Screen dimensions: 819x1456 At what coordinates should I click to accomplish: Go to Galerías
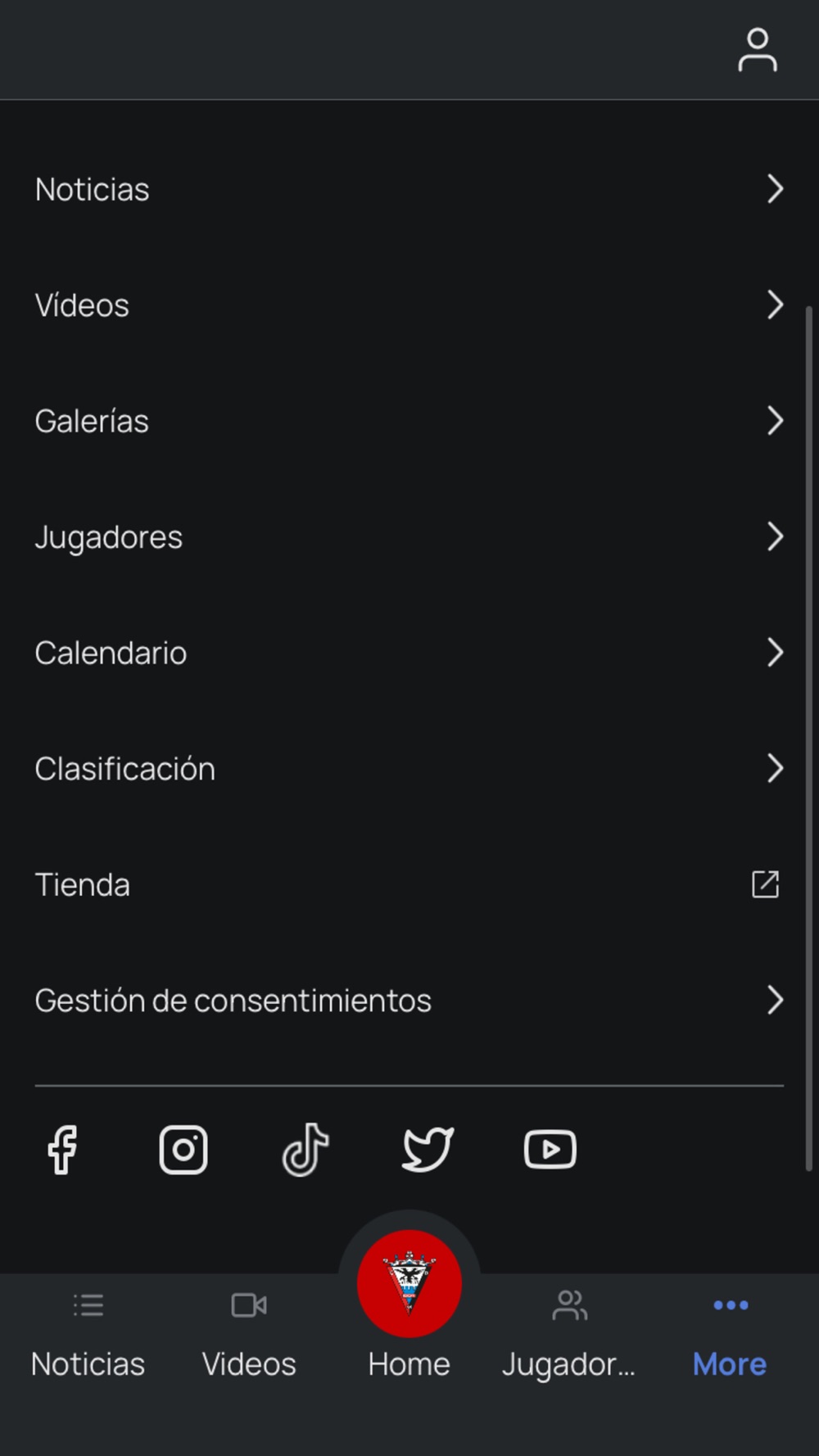(x=409, y=421)
